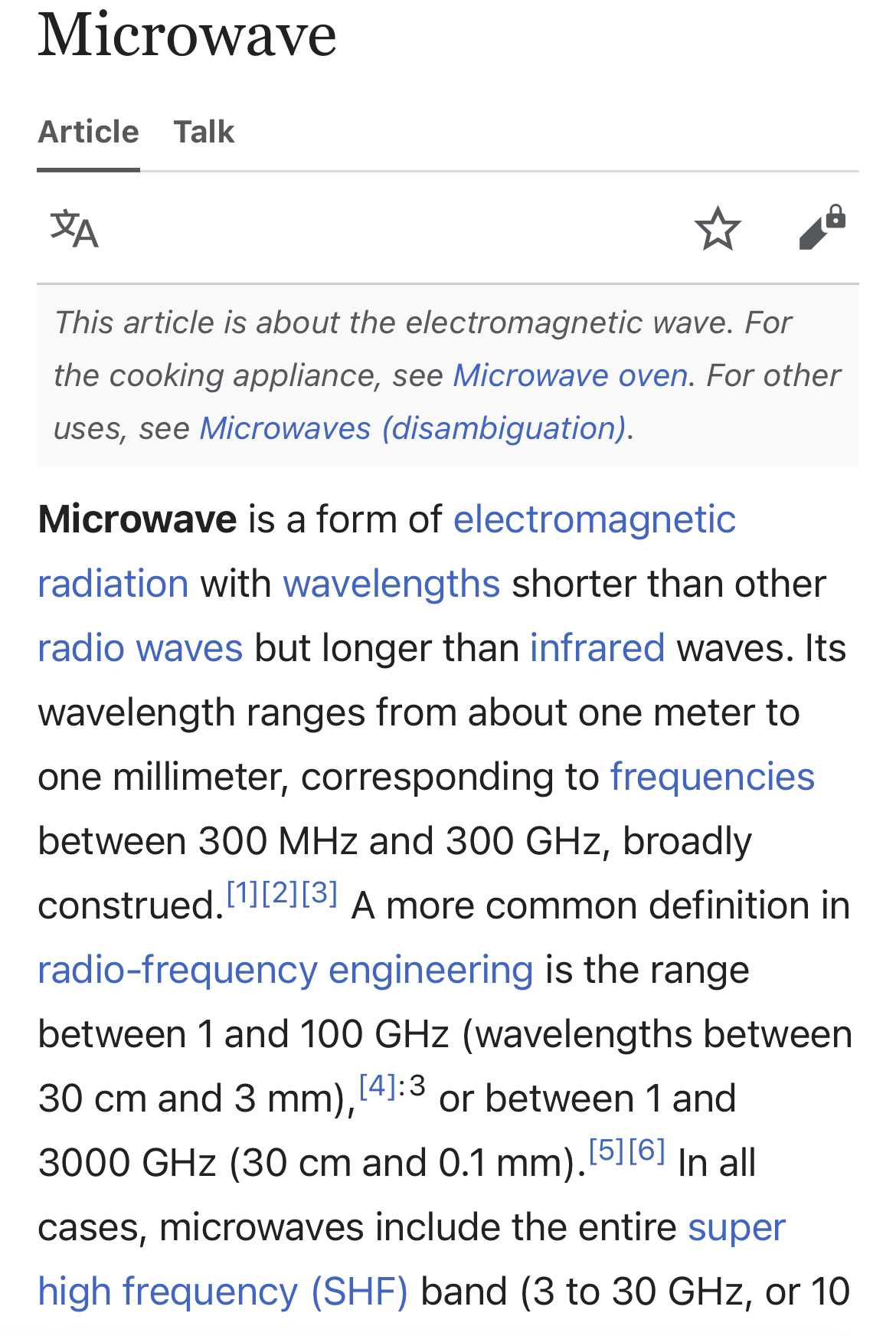Screen dimensions: 896x1336
Task: View citation reference [6]
Action: tap(646, 1150)
